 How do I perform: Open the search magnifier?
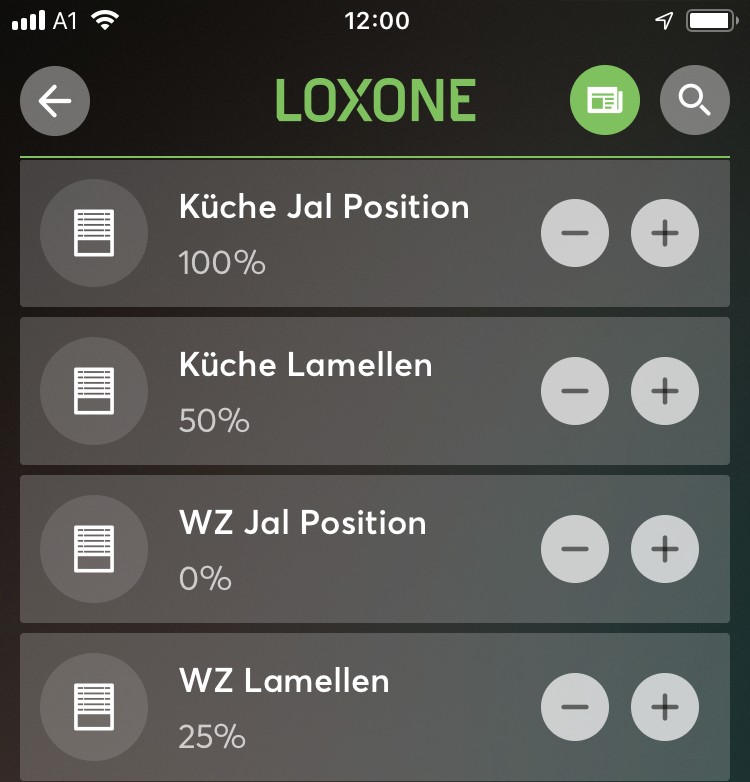coord(694,100)
